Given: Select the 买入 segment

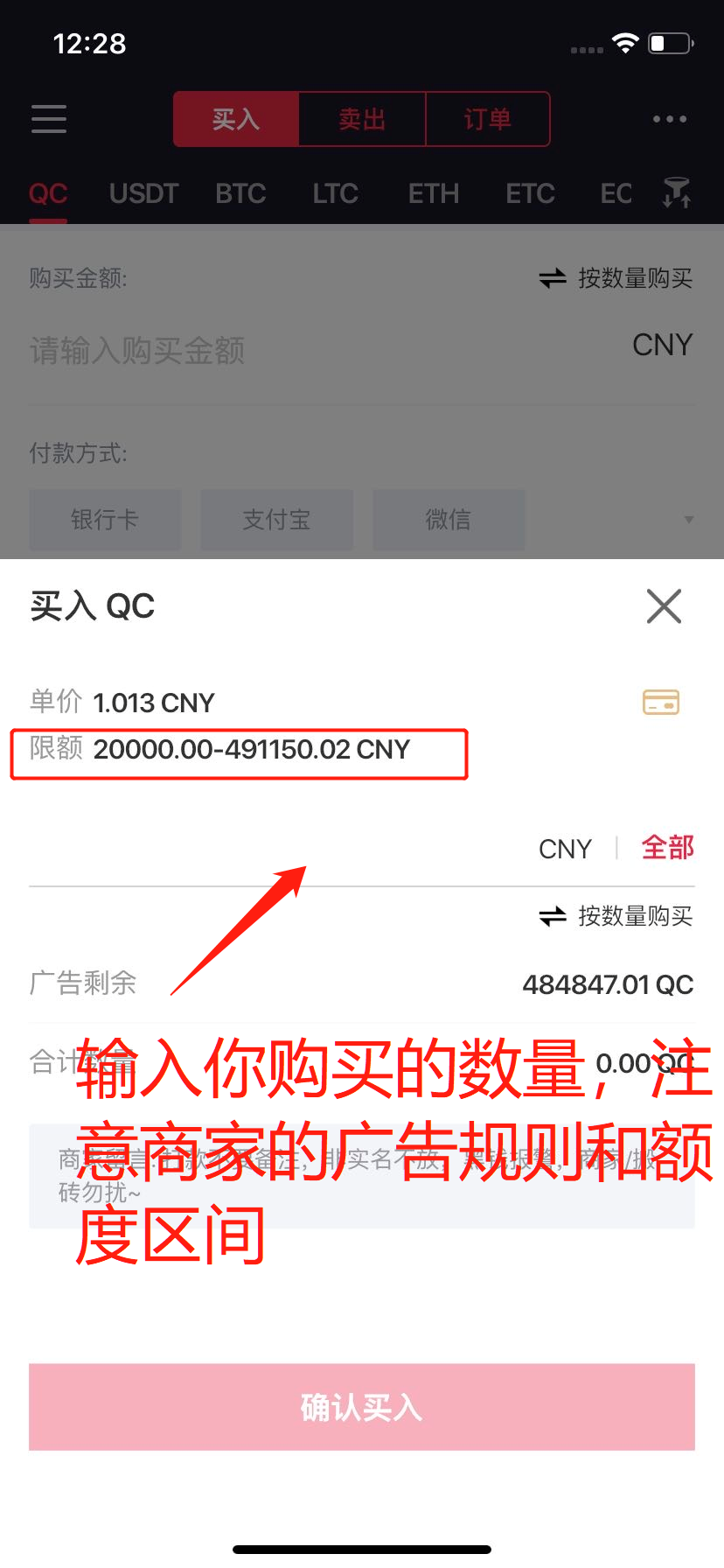Looking at the screenshot, I should [236, 119].
